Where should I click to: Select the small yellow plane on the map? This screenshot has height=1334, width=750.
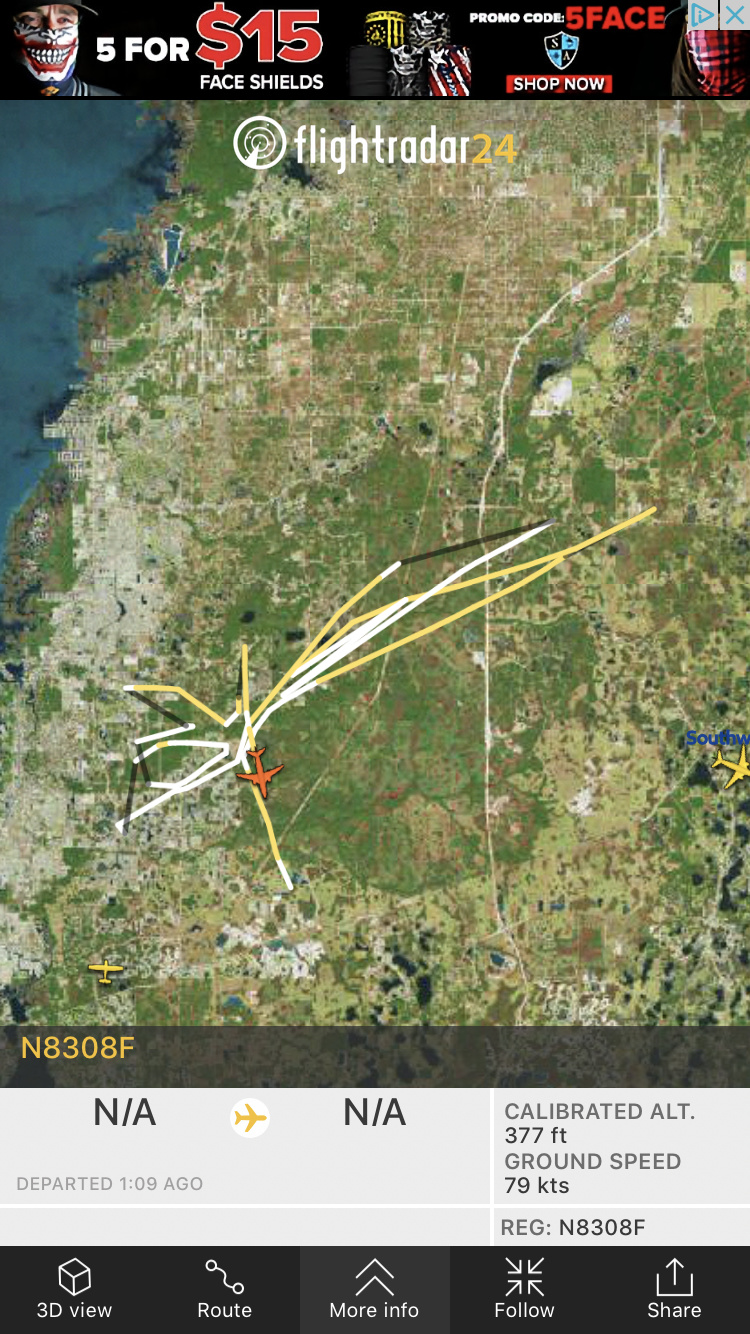tap(105, 970)
